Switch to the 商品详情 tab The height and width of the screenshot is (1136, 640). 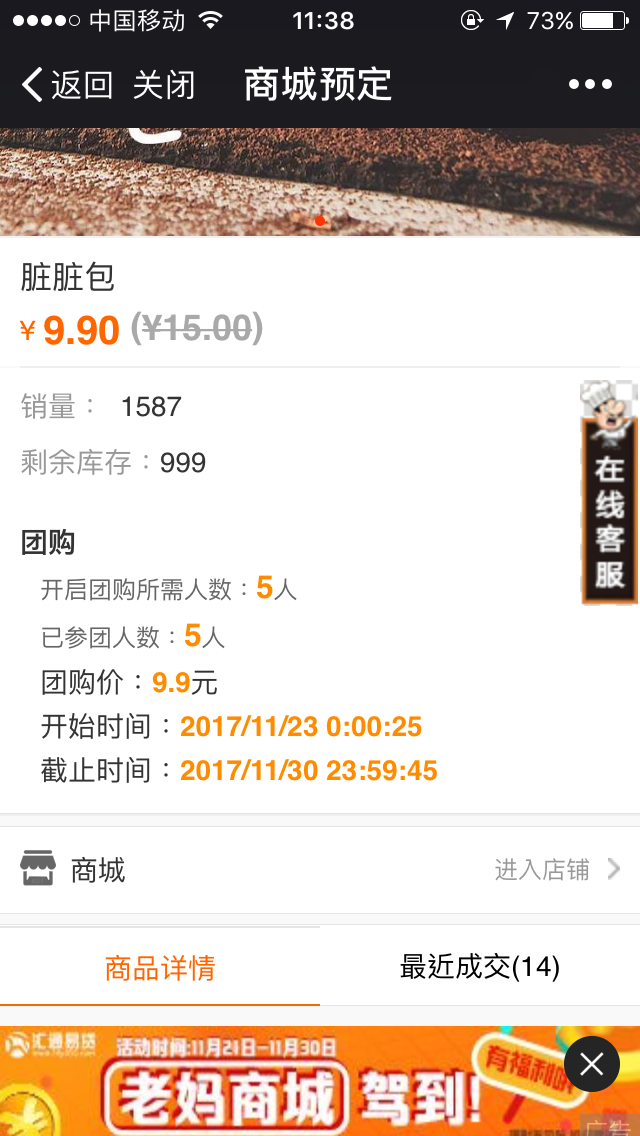coord(160,967)
